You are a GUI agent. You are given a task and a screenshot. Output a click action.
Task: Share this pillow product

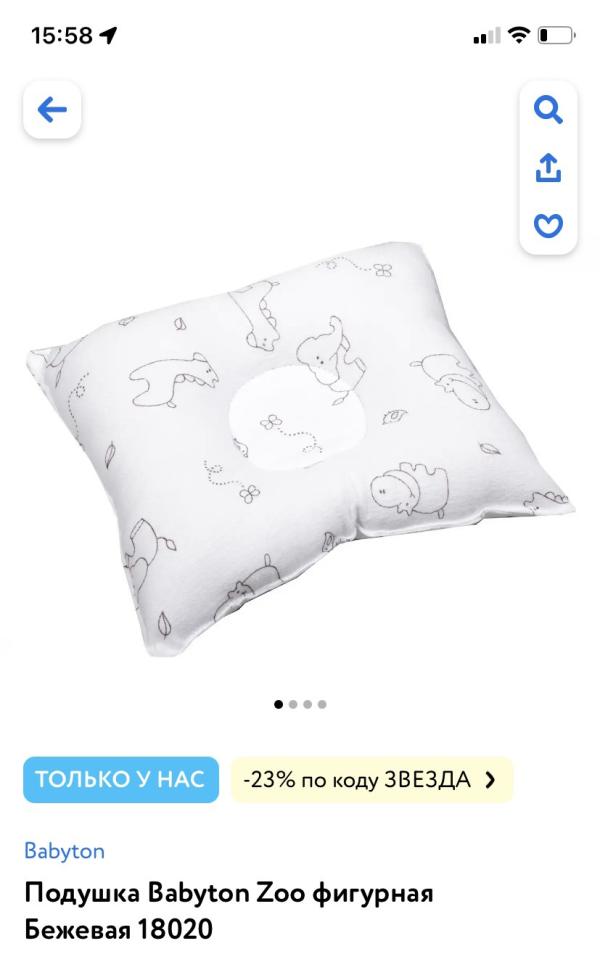(549, 167)
